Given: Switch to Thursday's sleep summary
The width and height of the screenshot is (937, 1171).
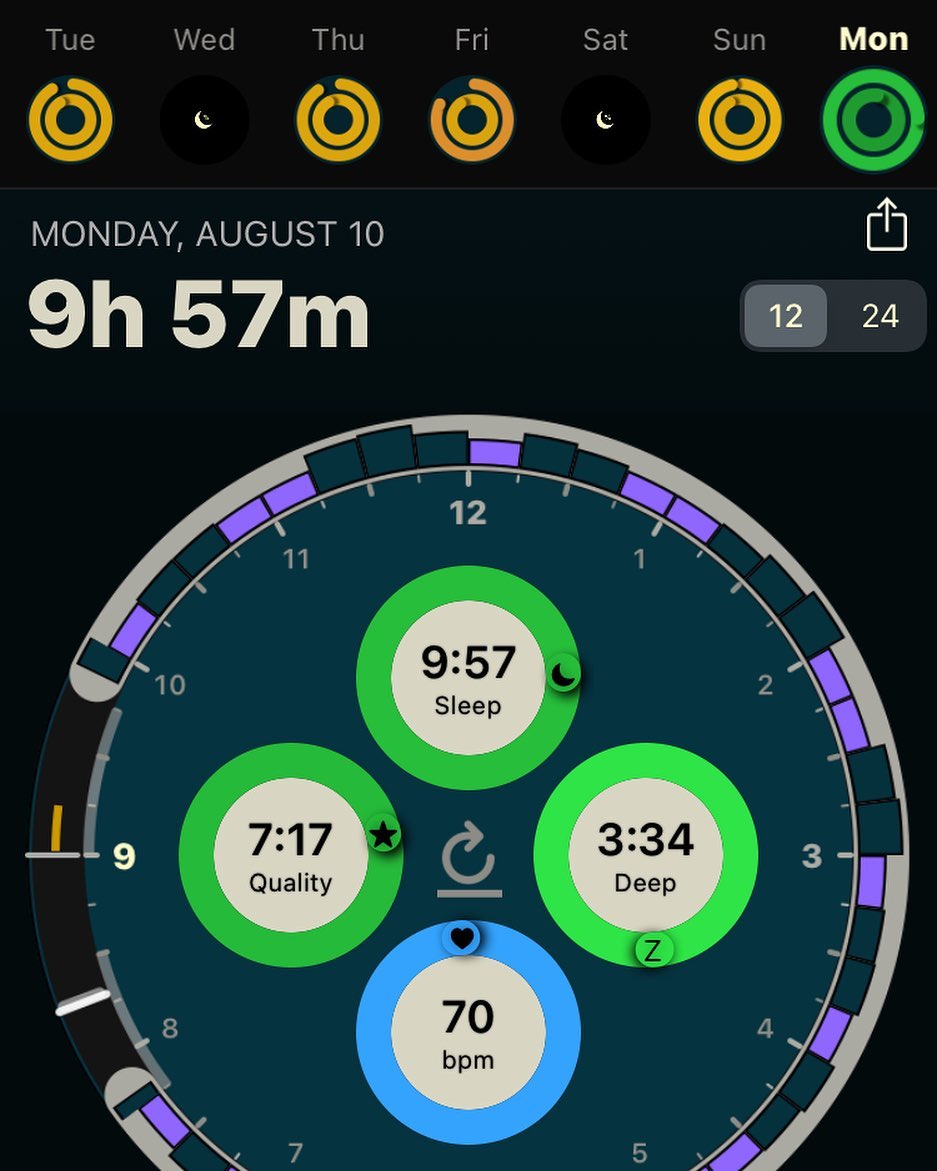Looking at the screenshot, I should pos(338,120).
